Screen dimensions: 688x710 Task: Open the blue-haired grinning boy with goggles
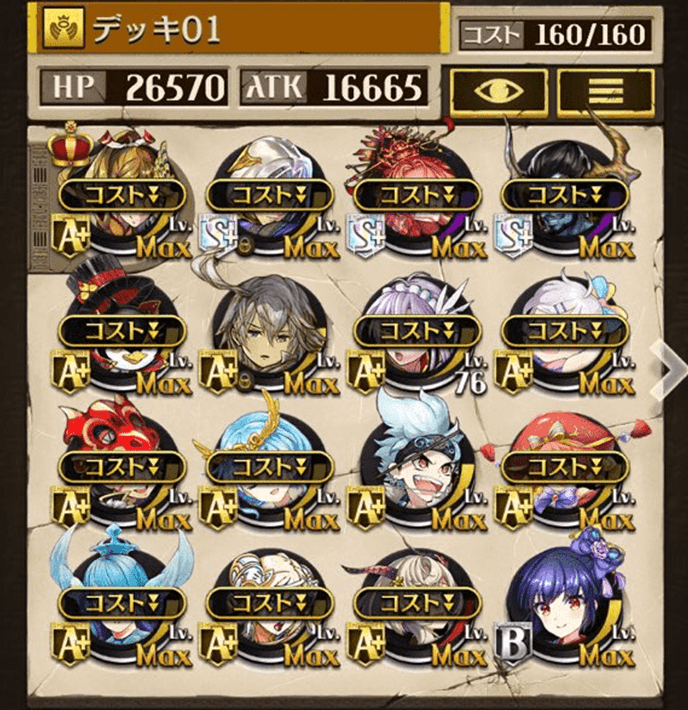[416, 470]
